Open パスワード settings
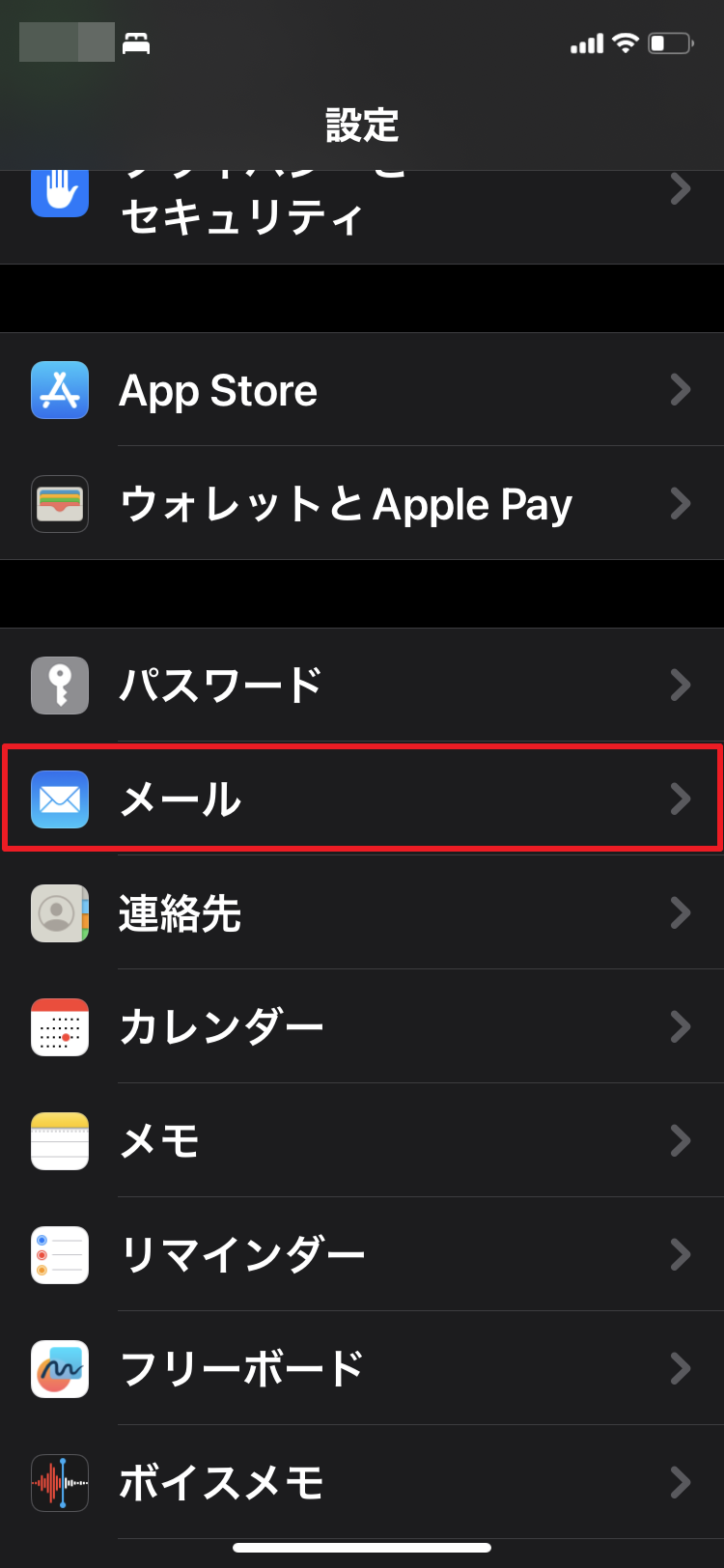 tap(362, 686)
